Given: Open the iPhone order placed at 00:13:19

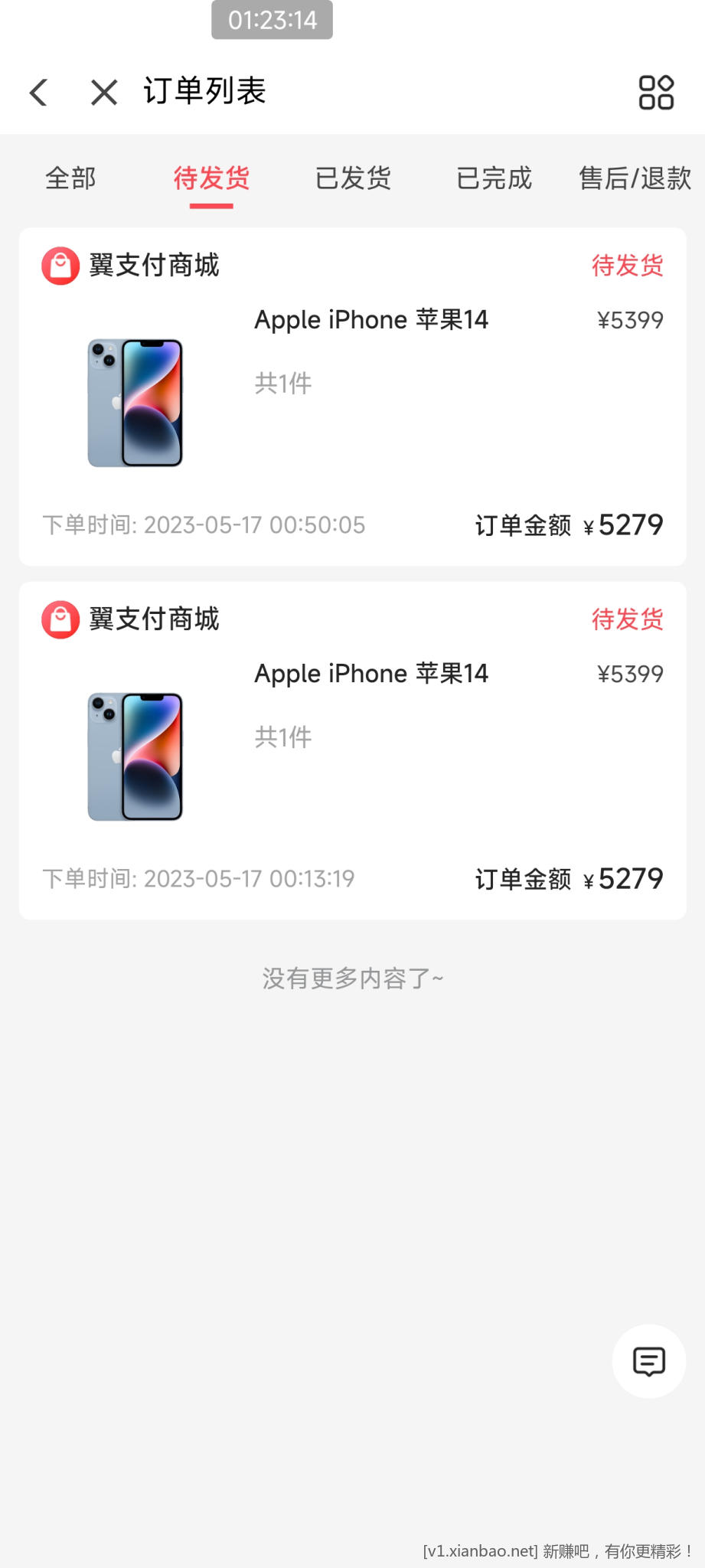Looking at the screenshot, I should click(352, 750).
